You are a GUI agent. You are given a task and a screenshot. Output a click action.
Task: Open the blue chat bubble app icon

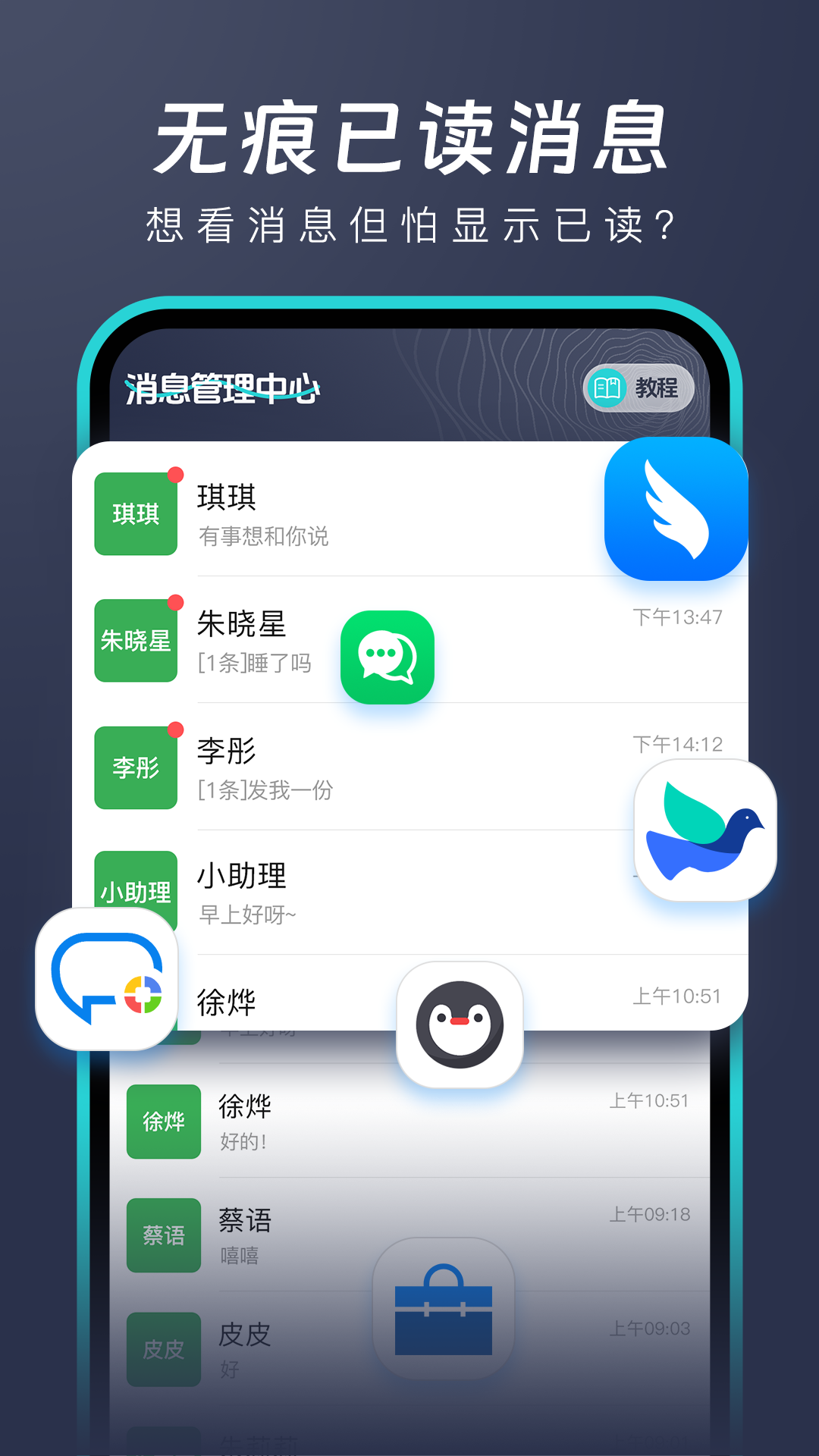(x=106, y=978)
